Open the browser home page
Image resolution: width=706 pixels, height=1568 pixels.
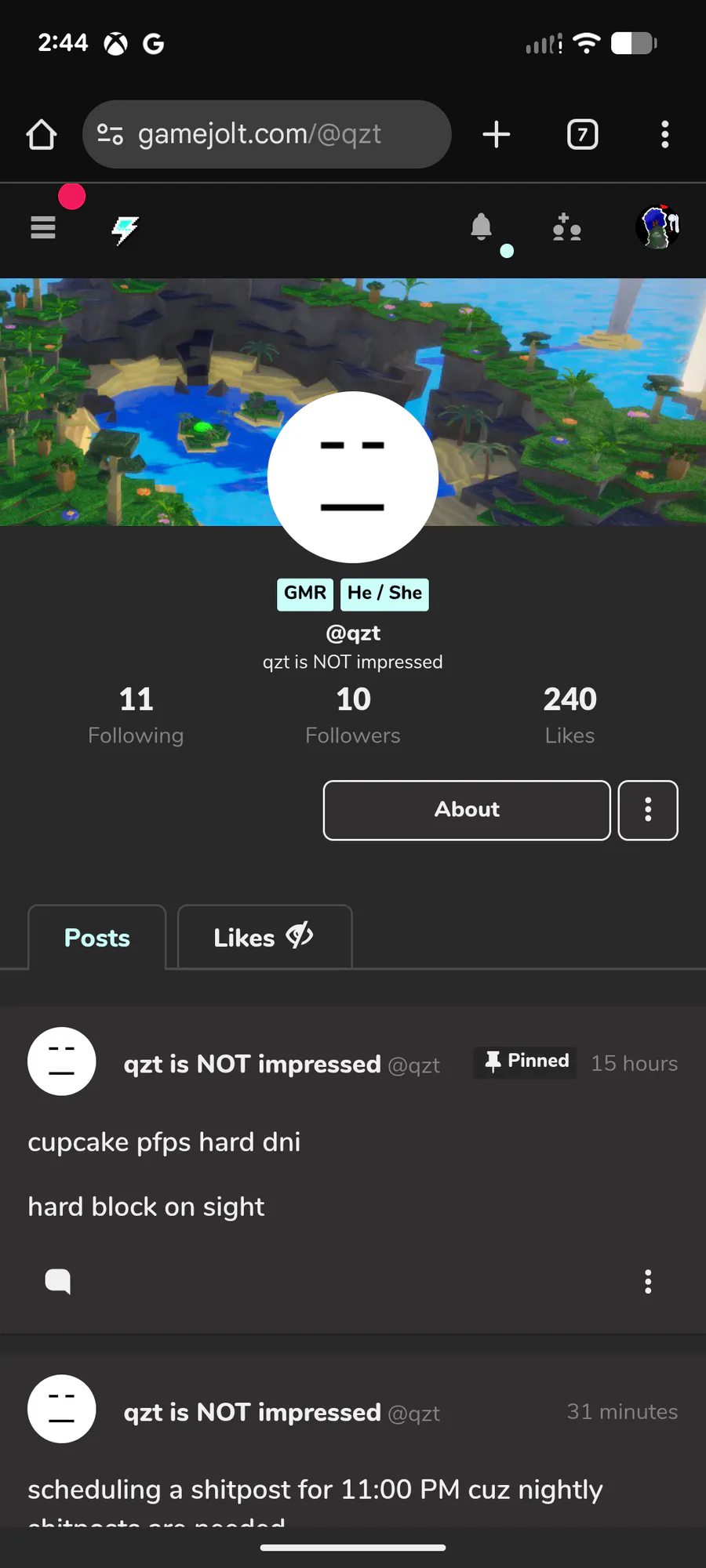coord(42,135)
